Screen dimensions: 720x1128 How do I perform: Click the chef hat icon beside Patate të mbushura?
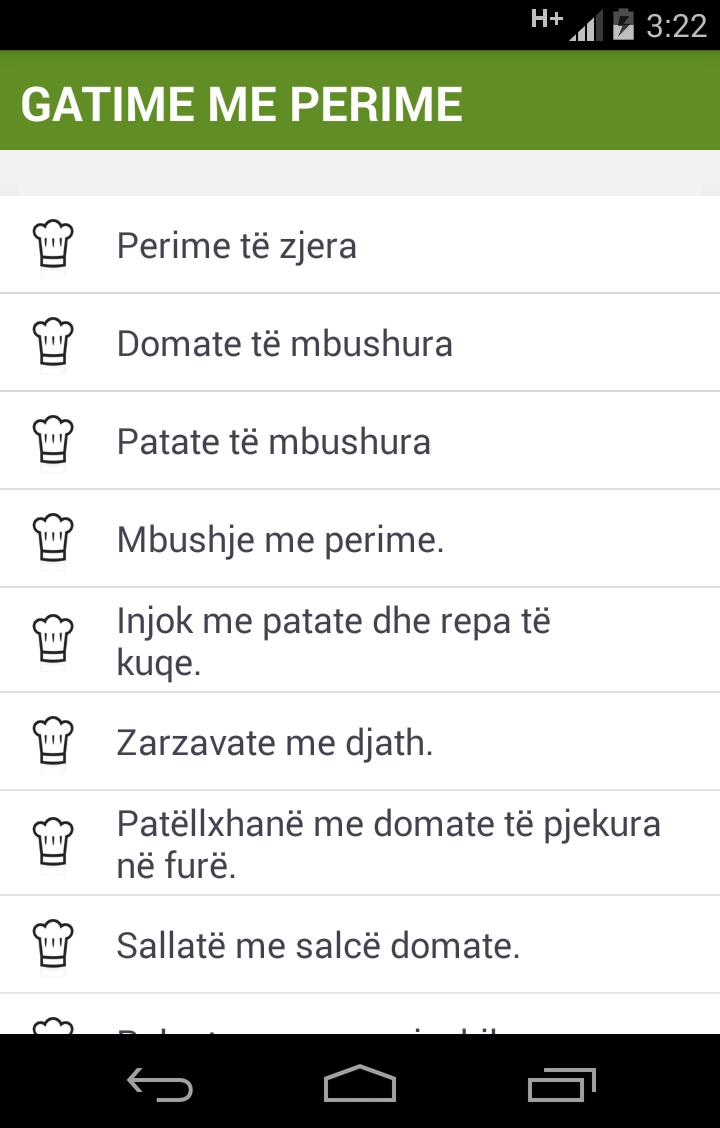click(53, 440)
